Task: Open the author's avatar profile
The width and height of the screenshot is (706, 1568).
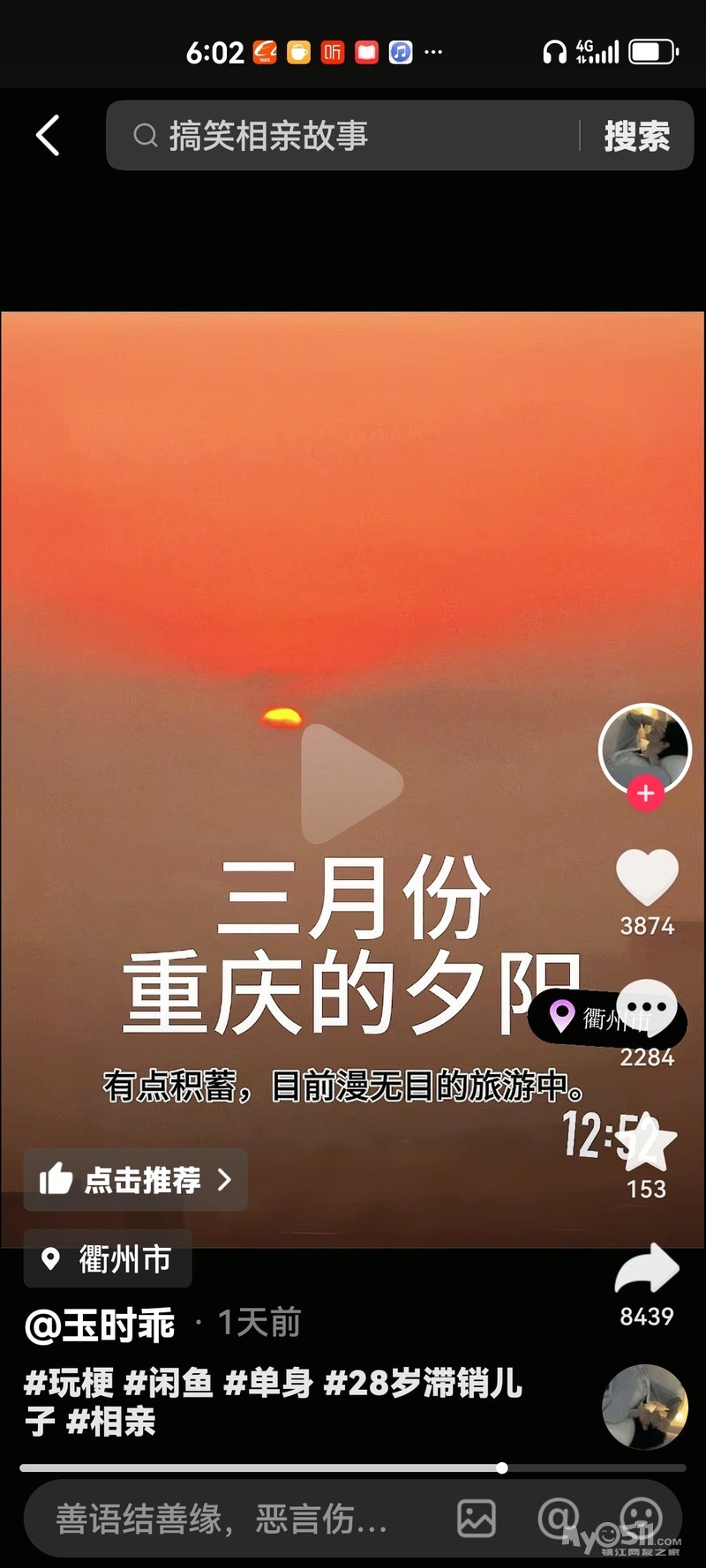Action: coord(645,750)
